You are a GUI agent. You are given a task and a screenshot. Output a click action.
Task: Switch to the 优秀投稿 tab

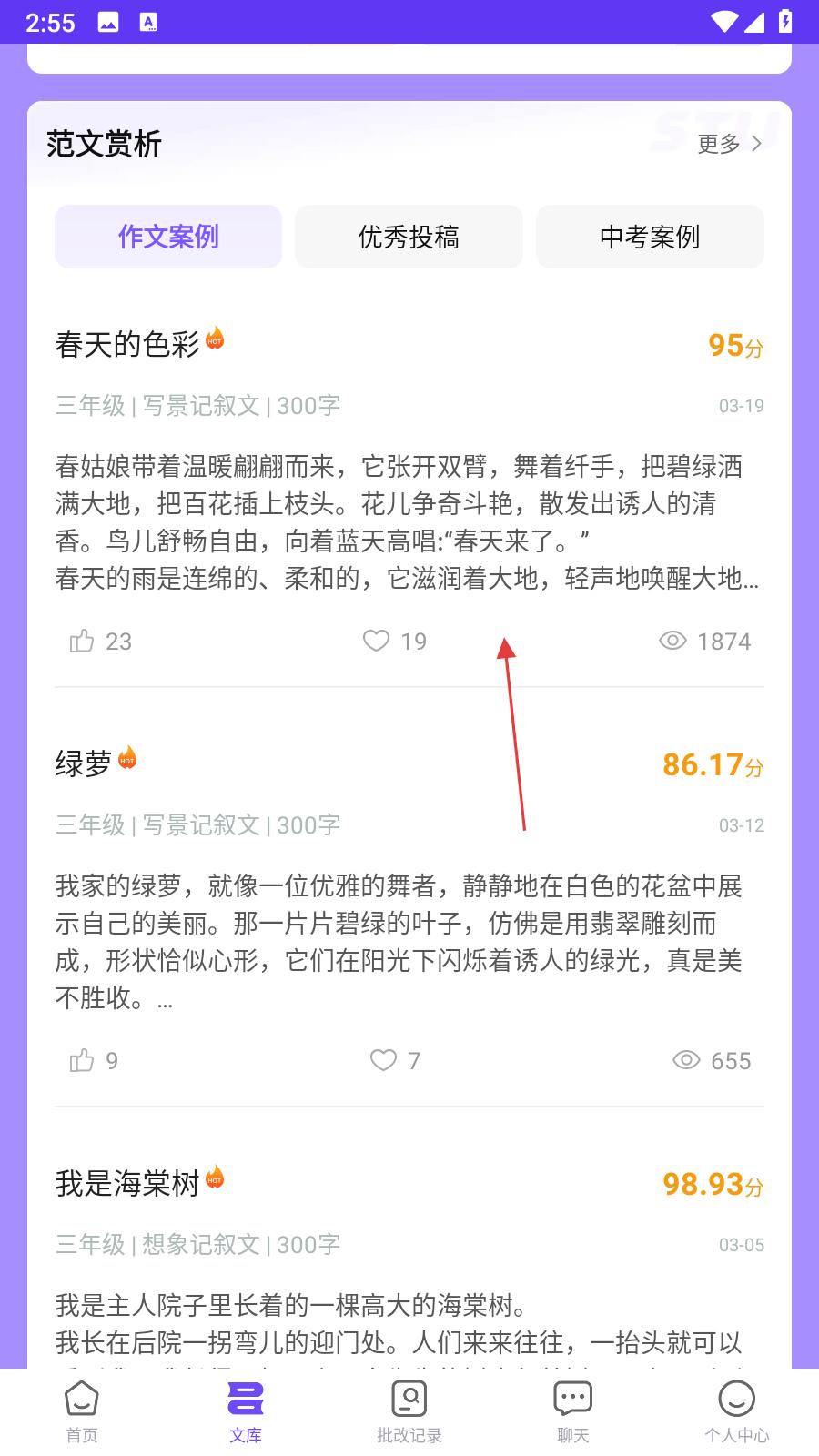point(409,237)
